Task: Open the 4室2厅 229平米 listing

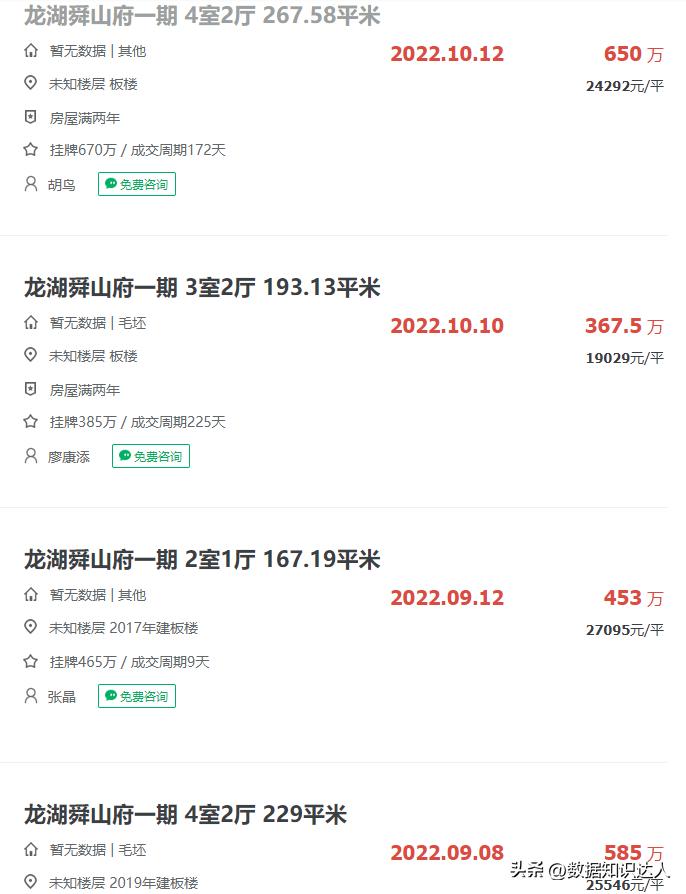Action: pyautogui.click(x=185, y=815)
